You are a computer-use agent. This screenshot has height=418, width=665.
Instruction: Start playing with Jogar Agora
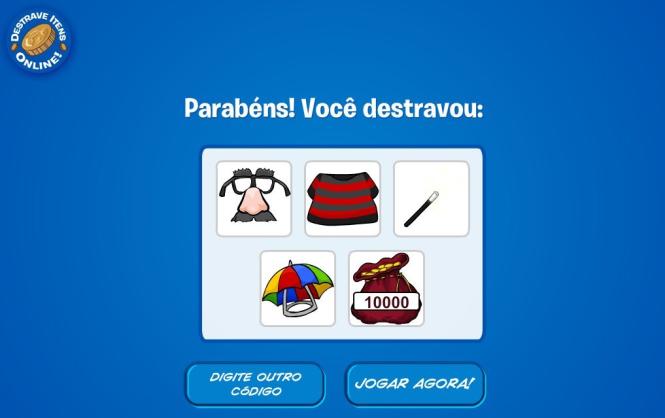pos(414,384)
